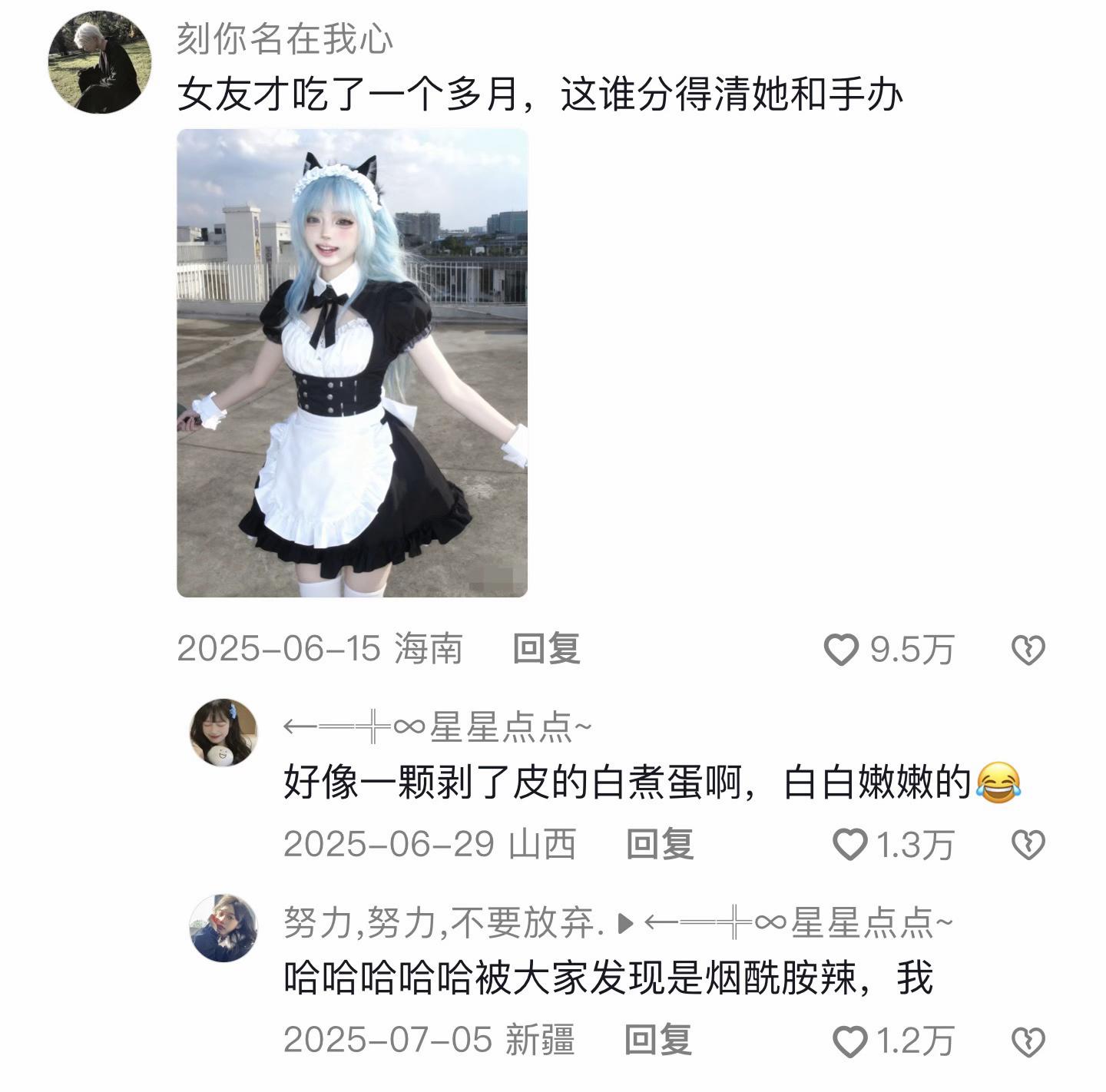Reply to the comment dated 2025-06-29
The height and width of the screenshot is (1092, 1106).
(660, 844)
